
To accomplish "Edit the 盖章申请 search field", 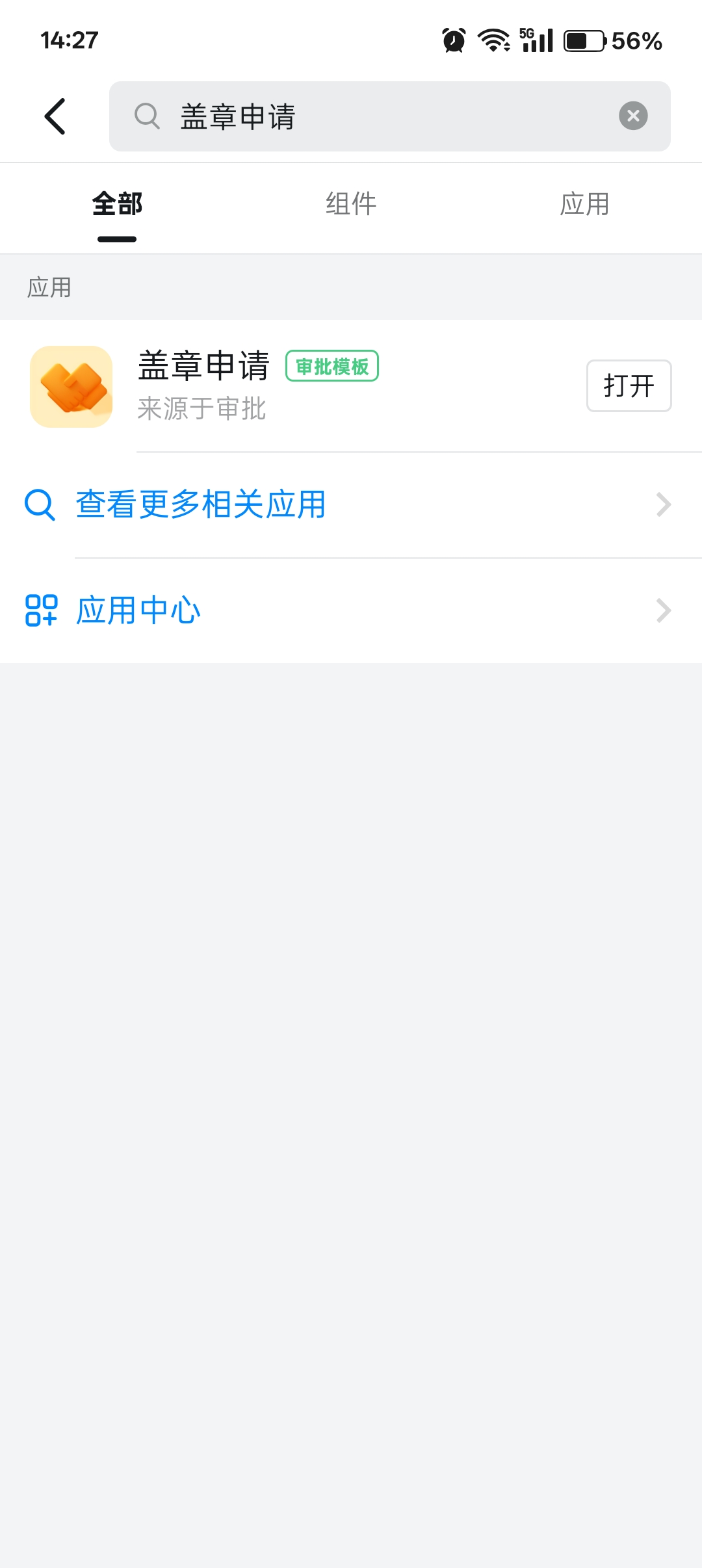I will pyautogui.click(x=377, y=116).
